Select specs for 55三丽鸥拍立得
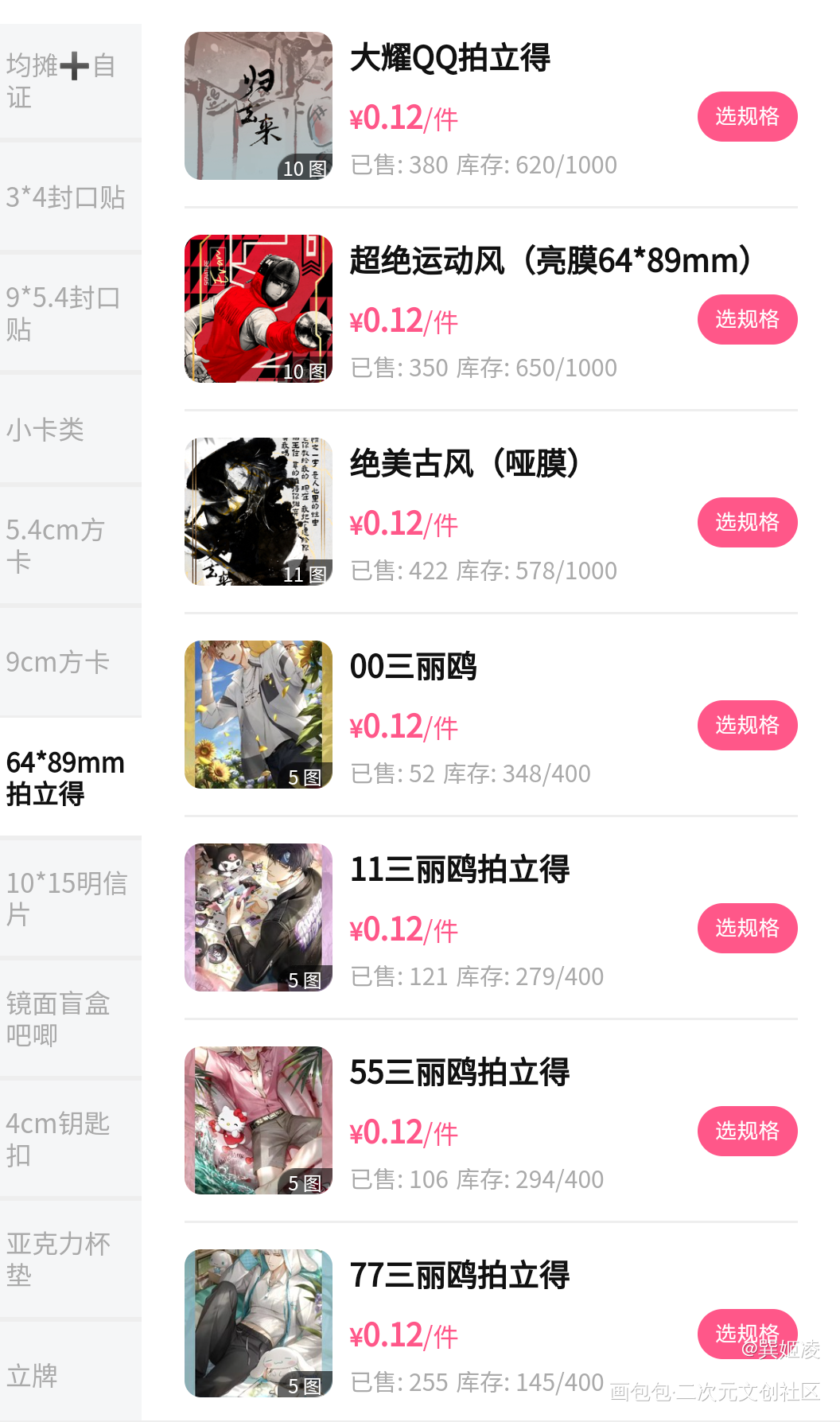 pos(746,1132)
